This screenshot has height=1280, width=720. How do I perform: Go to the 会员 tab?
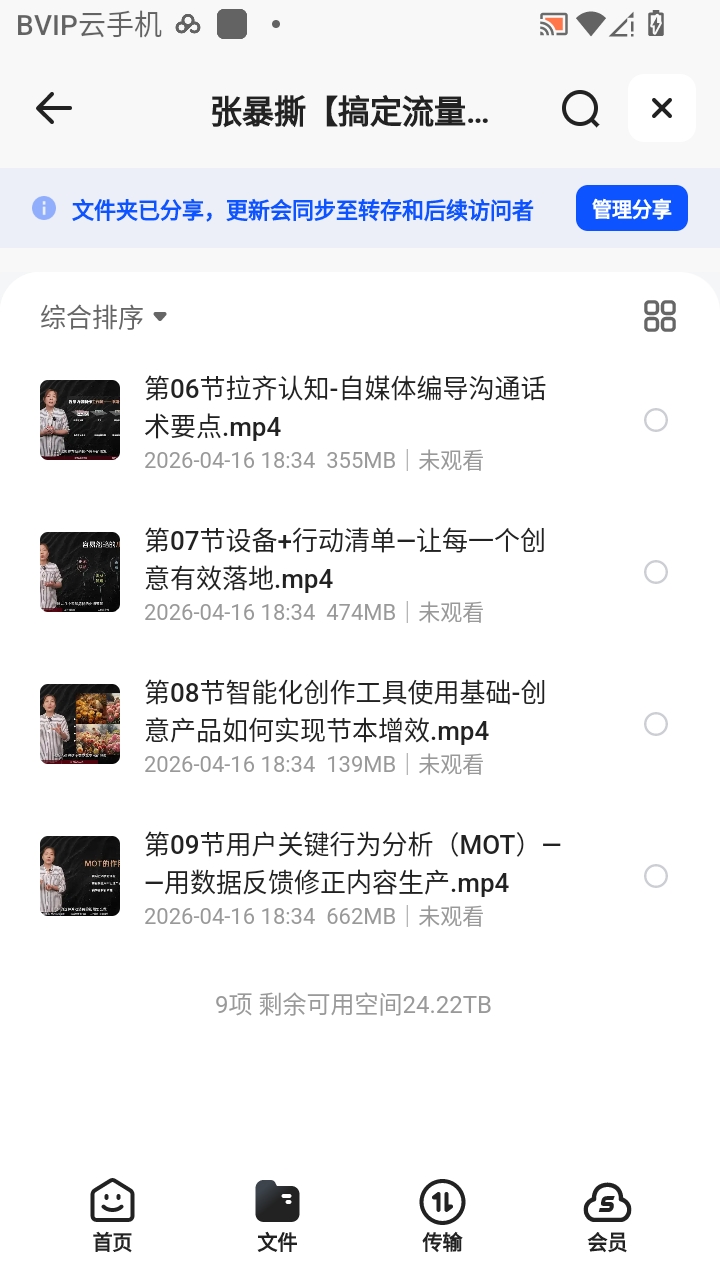tap(608, 1215)
